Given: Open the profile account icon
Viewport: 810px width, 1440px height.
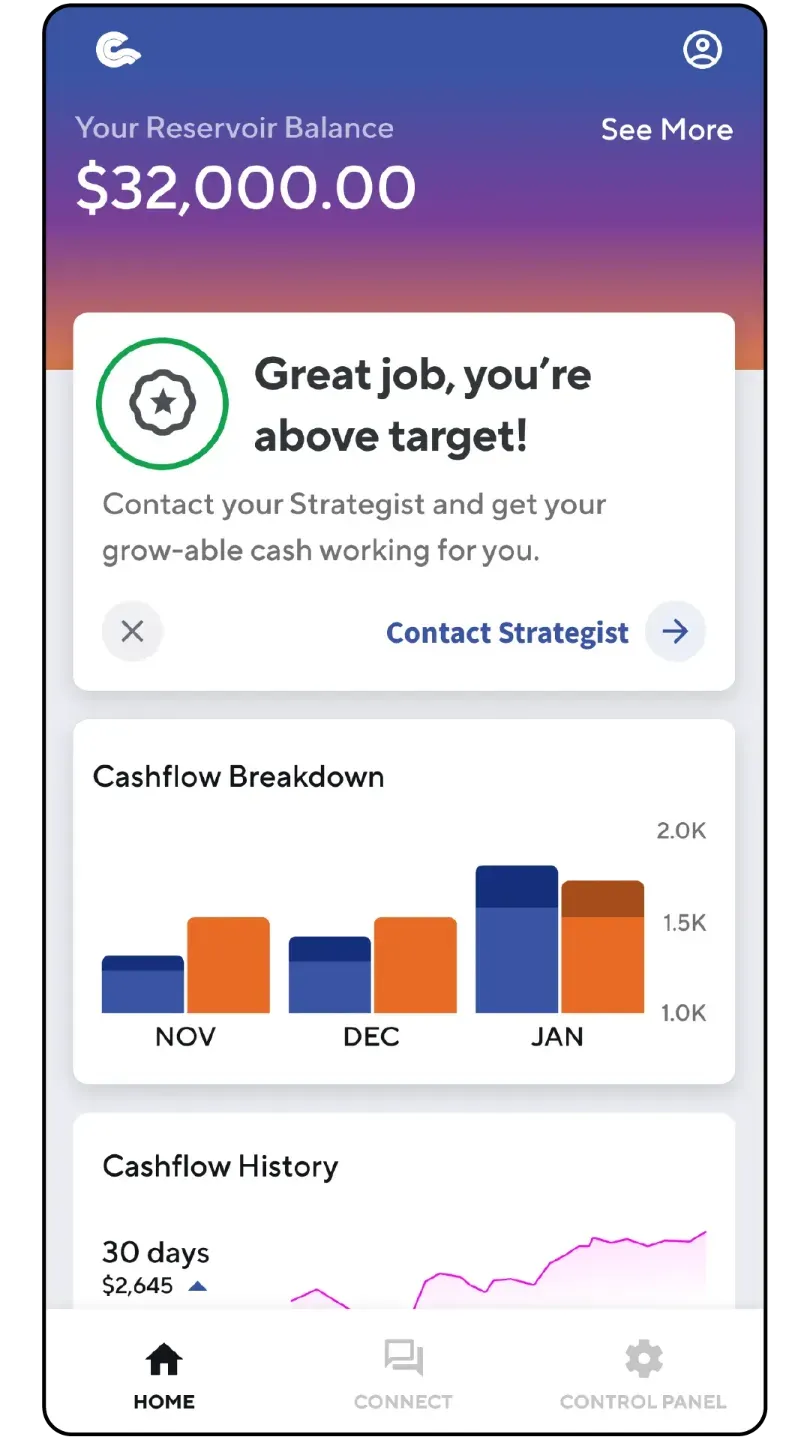Looking at the screenshot, I should pos(702,49).
